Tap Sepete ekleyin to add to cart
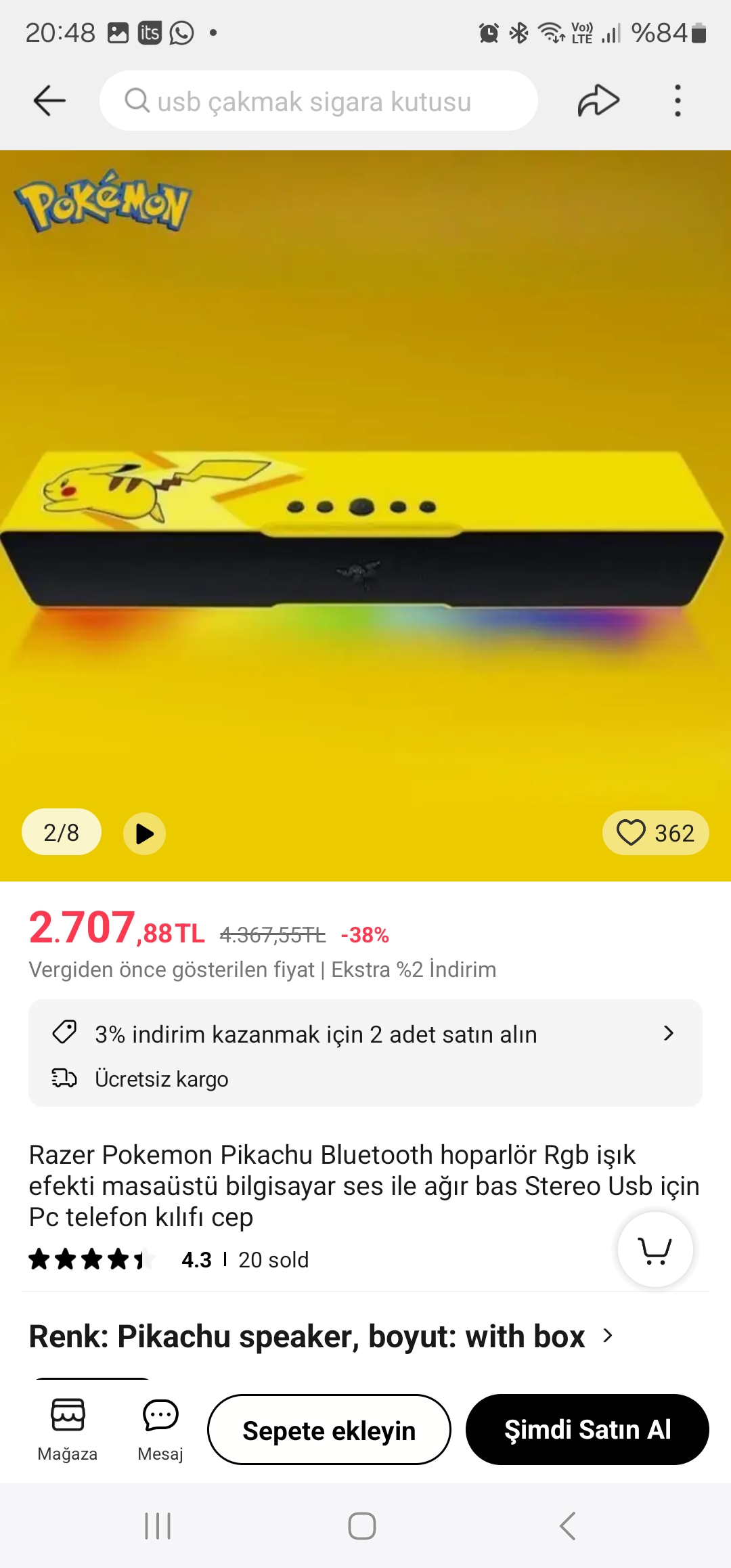 (329, 1429)
